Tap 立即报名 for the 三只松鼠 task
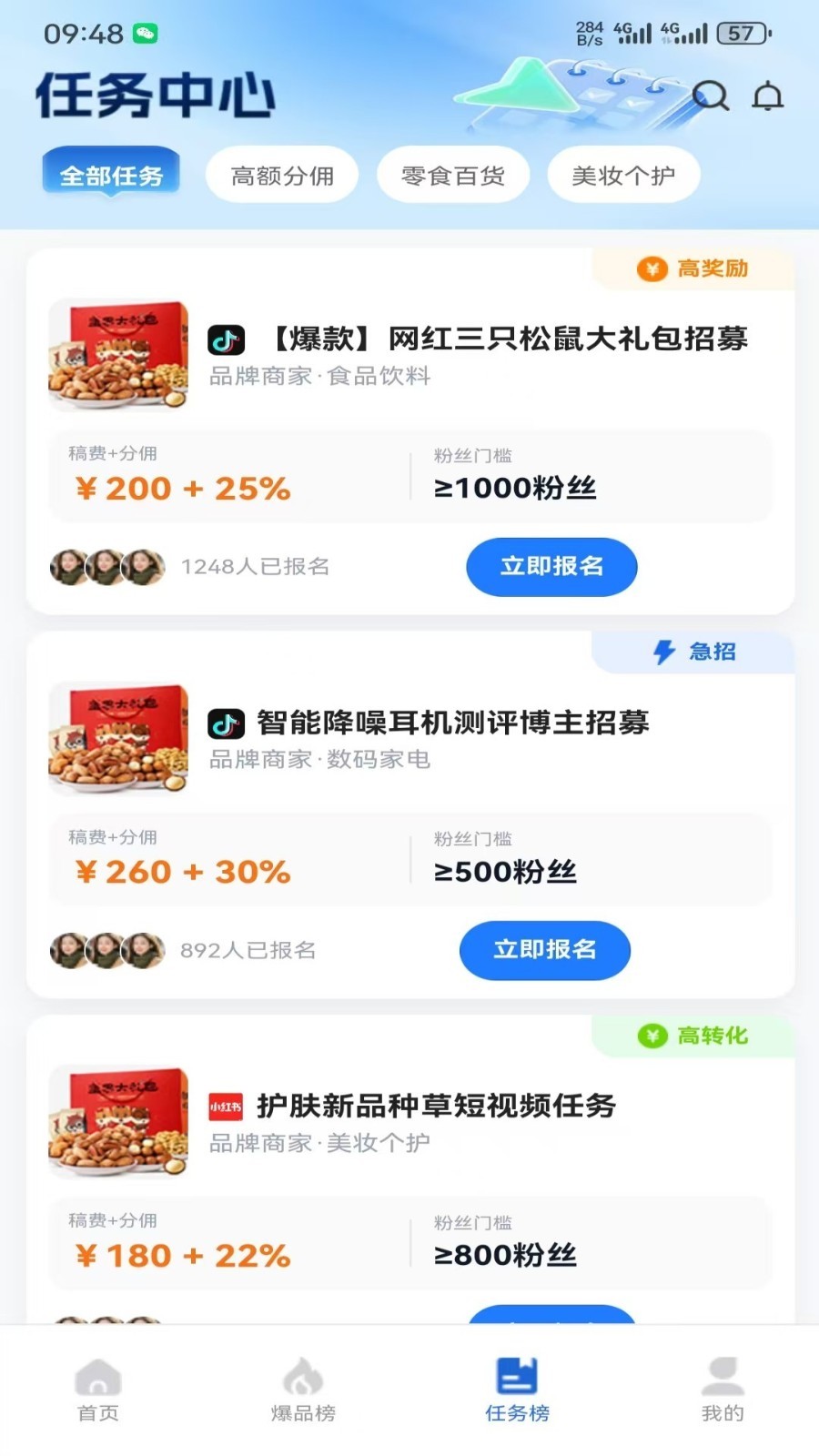The image size is (819, 1456). point(551,567)
